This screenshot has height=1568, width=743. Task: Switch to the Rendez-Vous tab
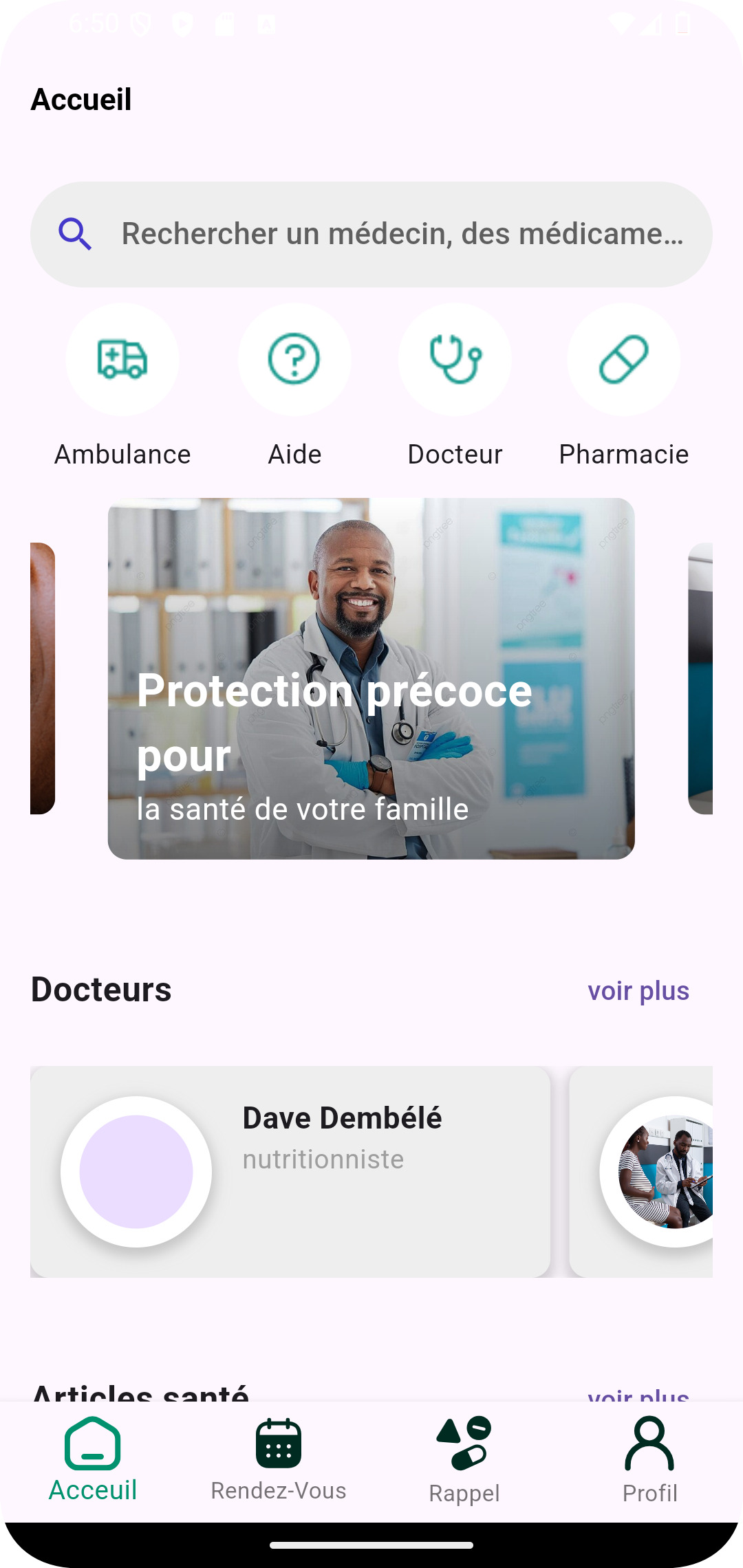(x=279, y=1459)
